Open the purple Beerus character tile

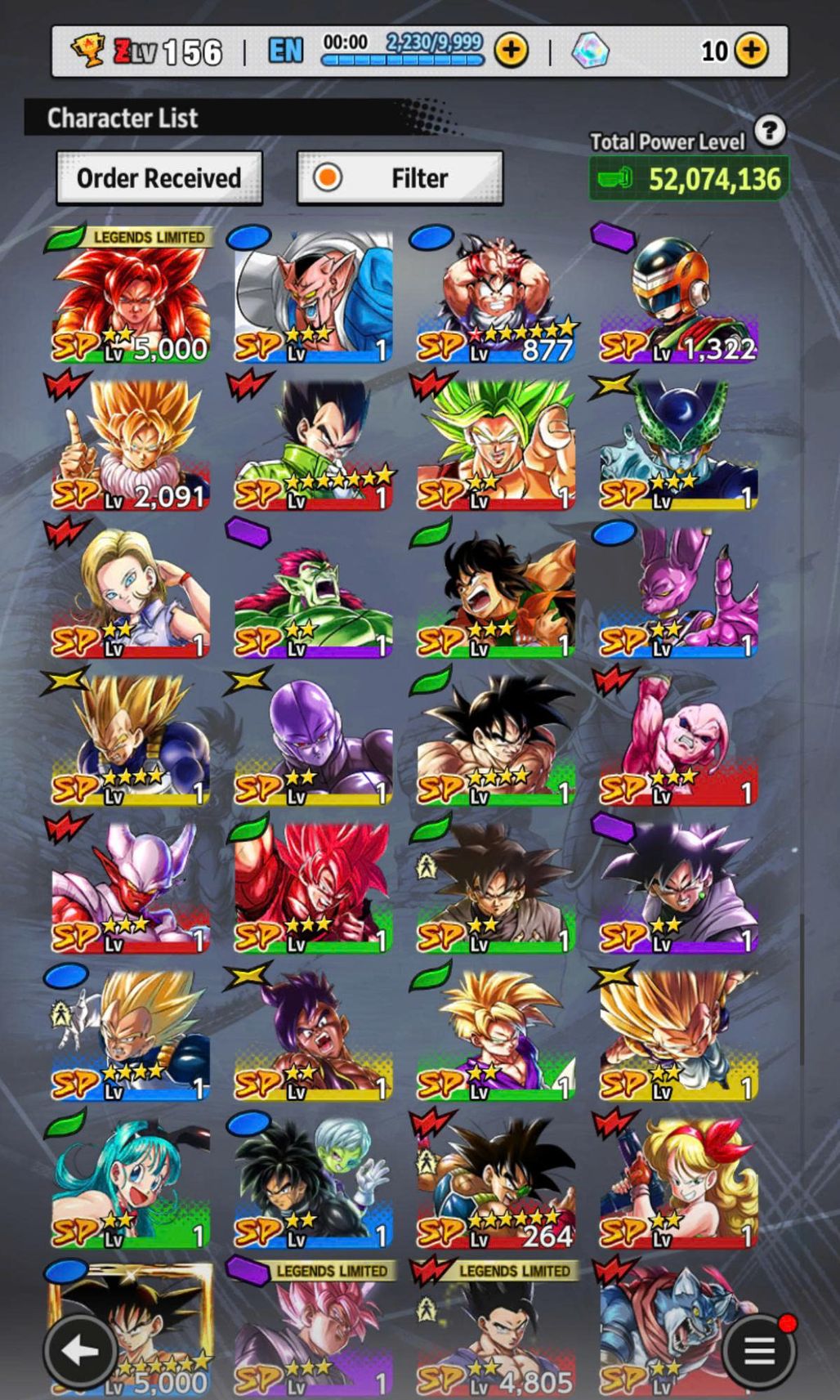[678, 593]
